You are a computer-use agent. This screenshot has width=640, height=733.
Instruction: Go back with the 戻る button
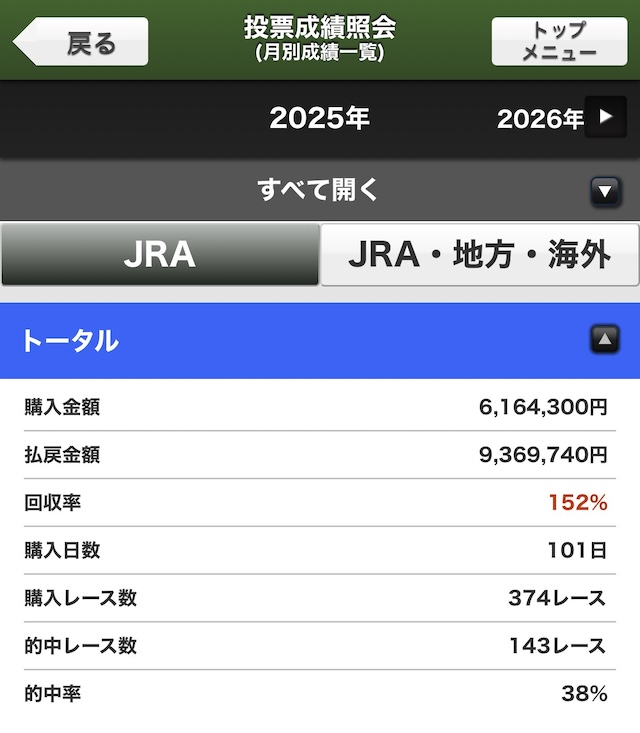point(82,42)
